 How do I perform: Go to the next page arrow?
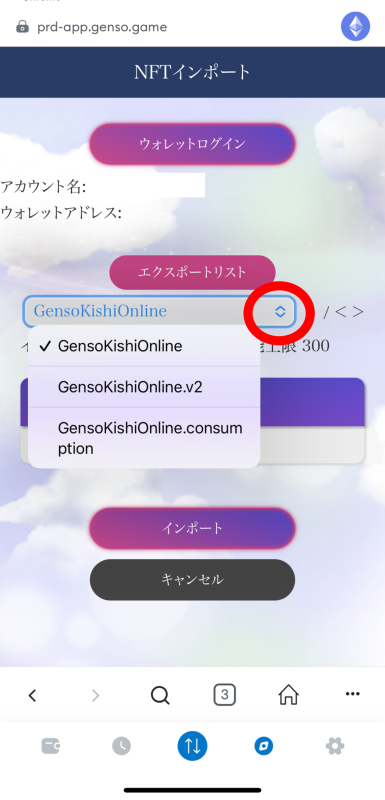click(357, 312)
